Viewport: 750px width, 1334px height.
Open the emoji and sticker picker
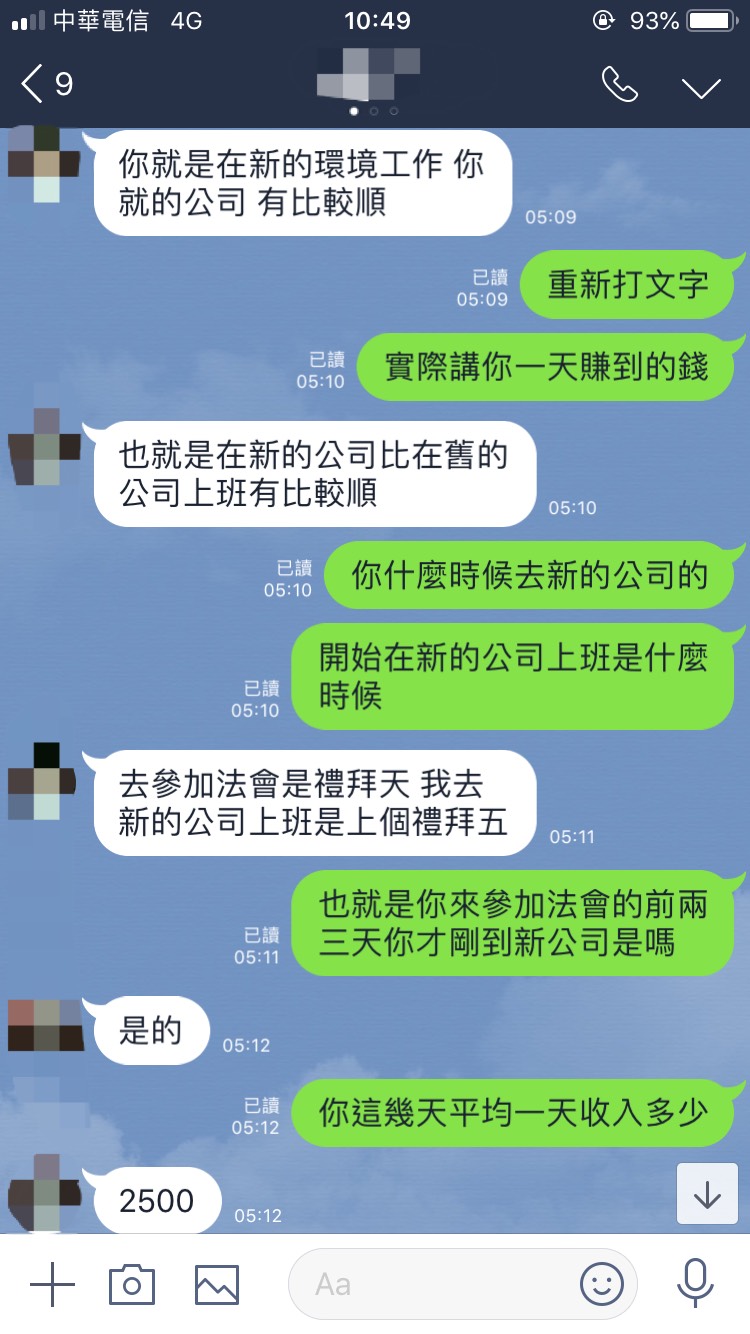coord(601,1284)
